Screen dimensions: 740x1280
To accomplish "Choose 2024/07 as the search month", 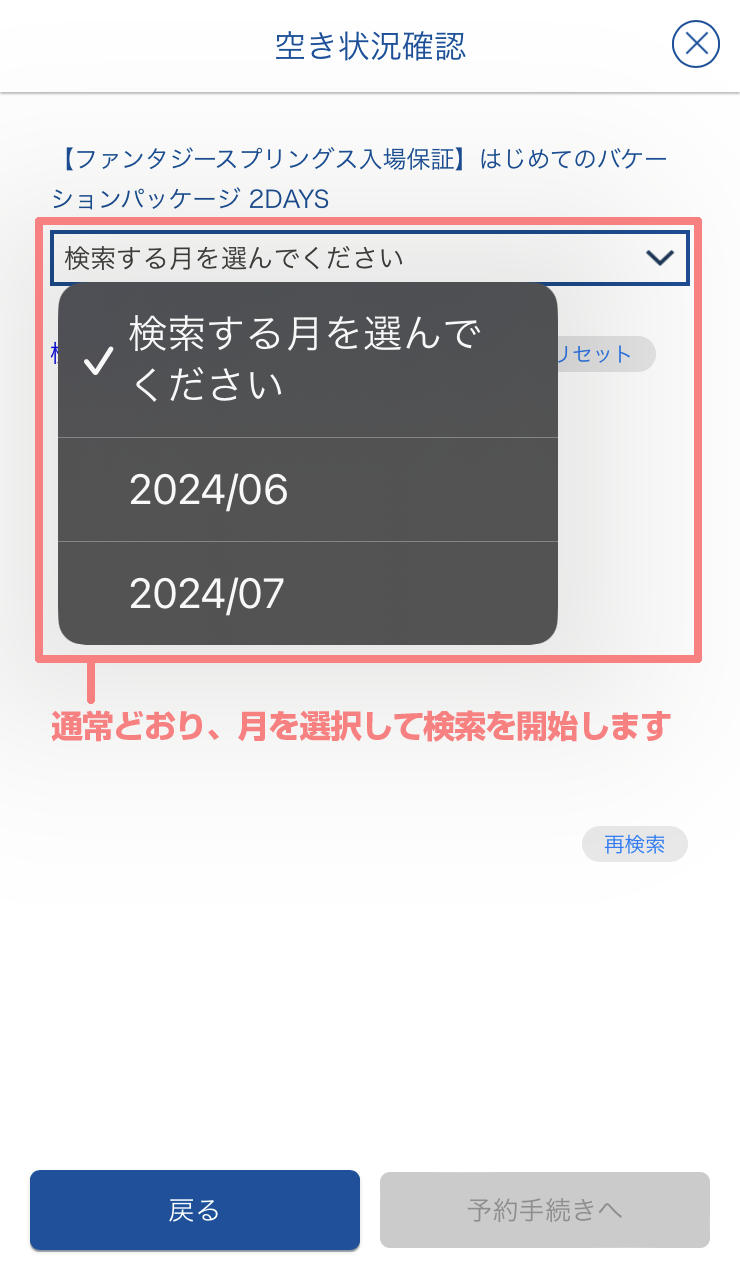I will pos(307,594).
